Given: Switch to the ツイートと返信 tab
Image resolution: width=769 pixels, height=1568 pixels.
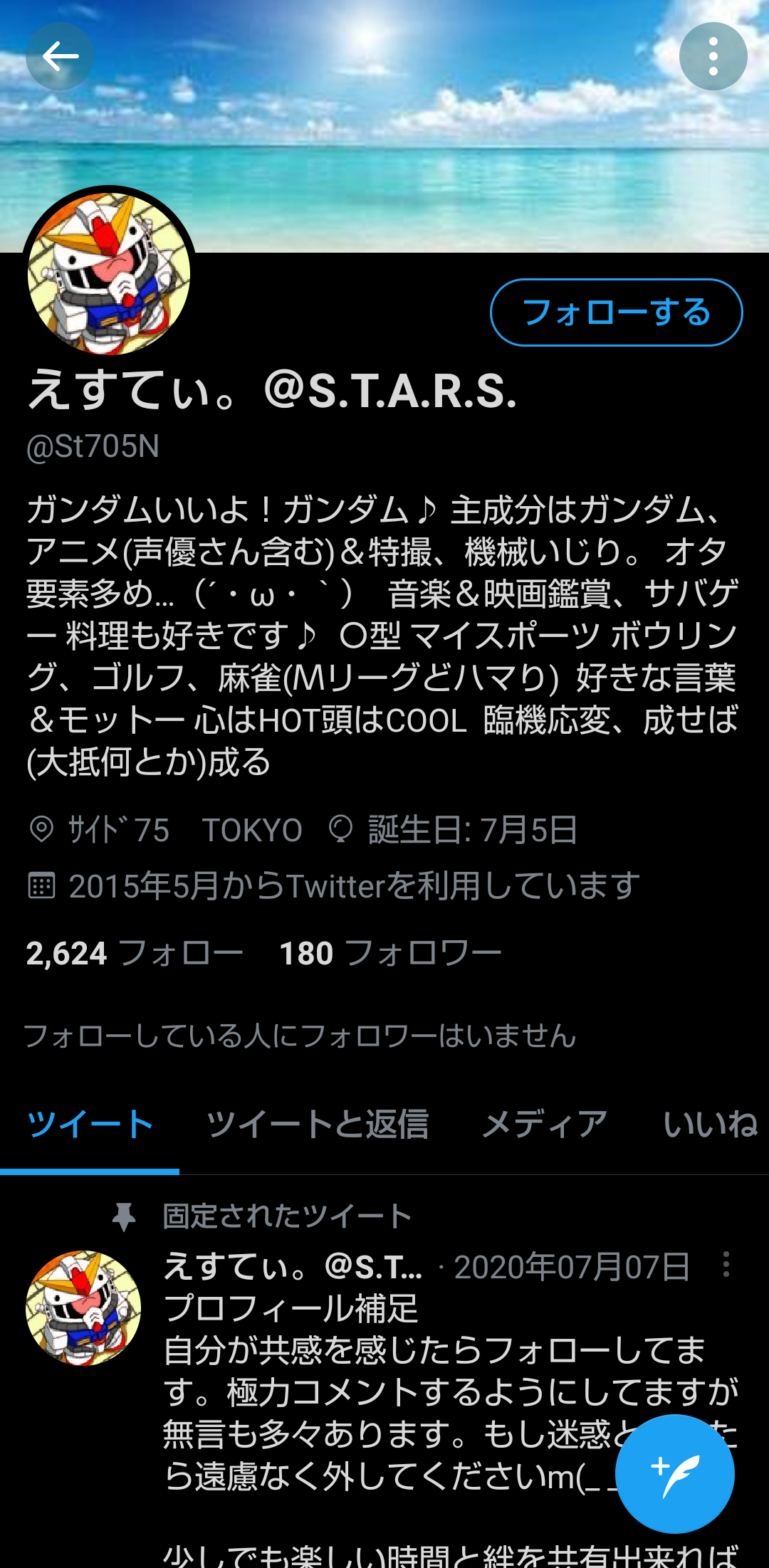Looking at the screenshot, I should point(318,1125).
